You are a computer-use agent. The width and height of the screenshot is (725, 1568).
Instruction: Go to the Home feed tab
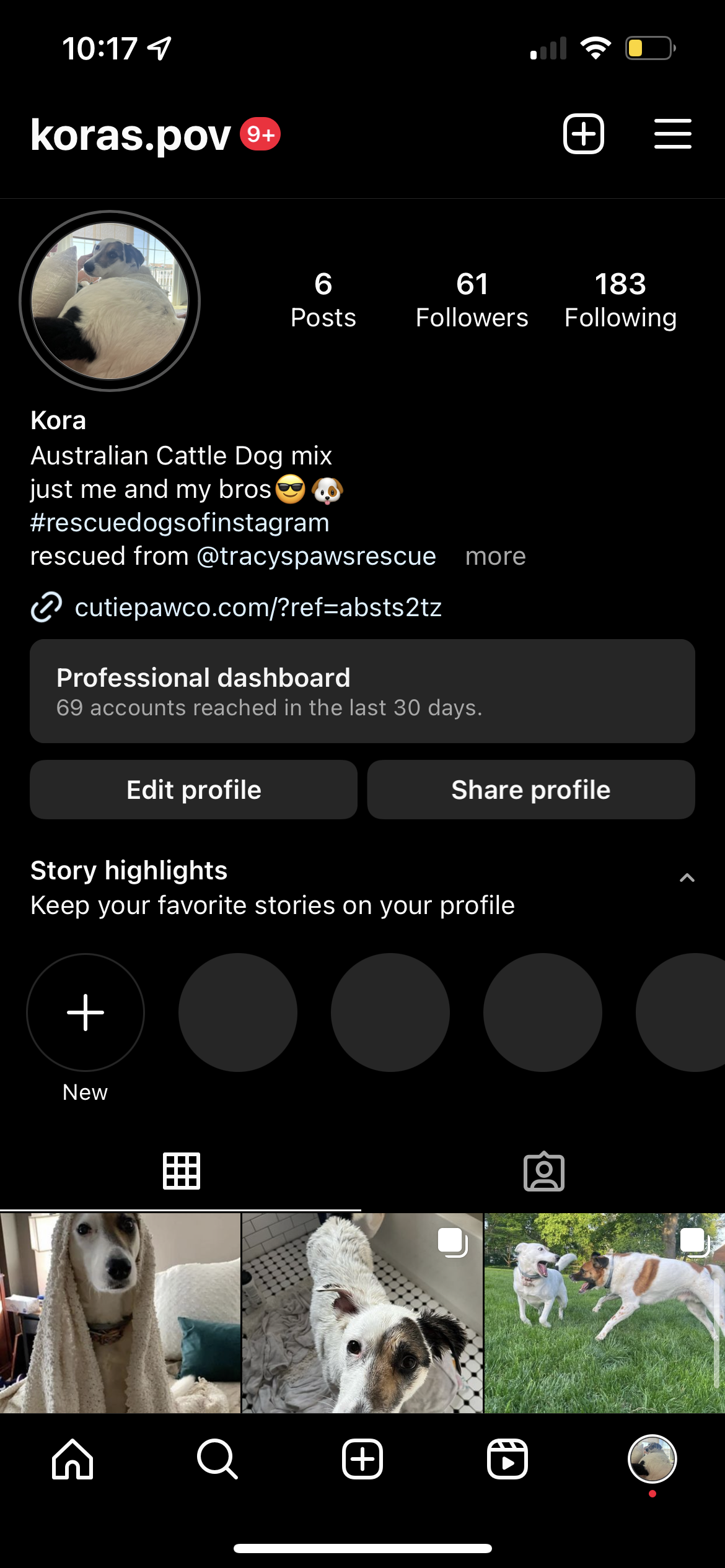pyautogui.click(x=72, y=1459)
